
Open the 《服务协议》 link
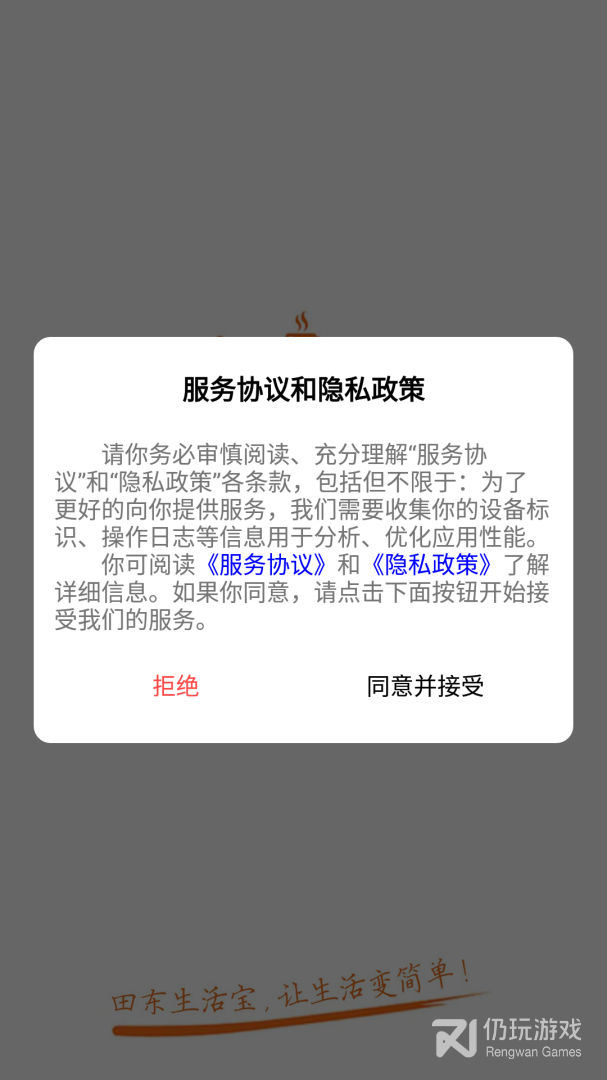tap(266, 564)
